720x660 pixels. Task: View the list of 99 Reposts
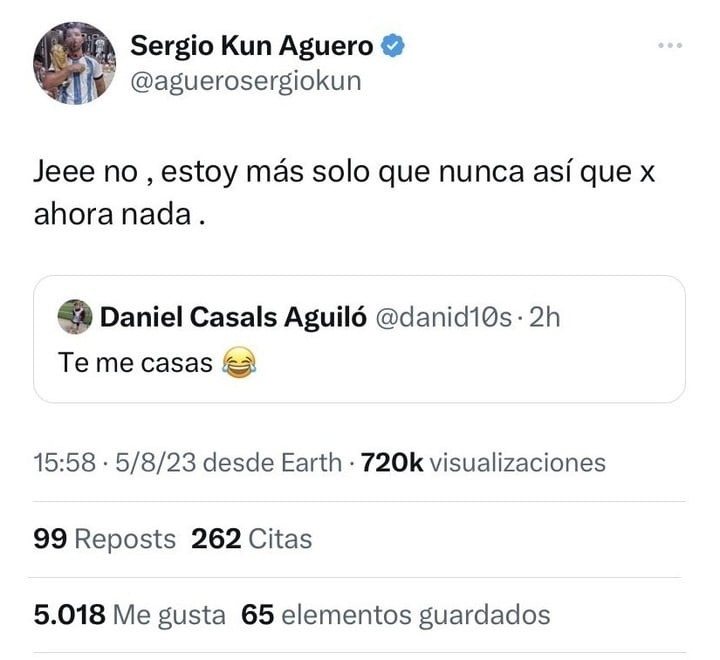click(x=104, y=540)
